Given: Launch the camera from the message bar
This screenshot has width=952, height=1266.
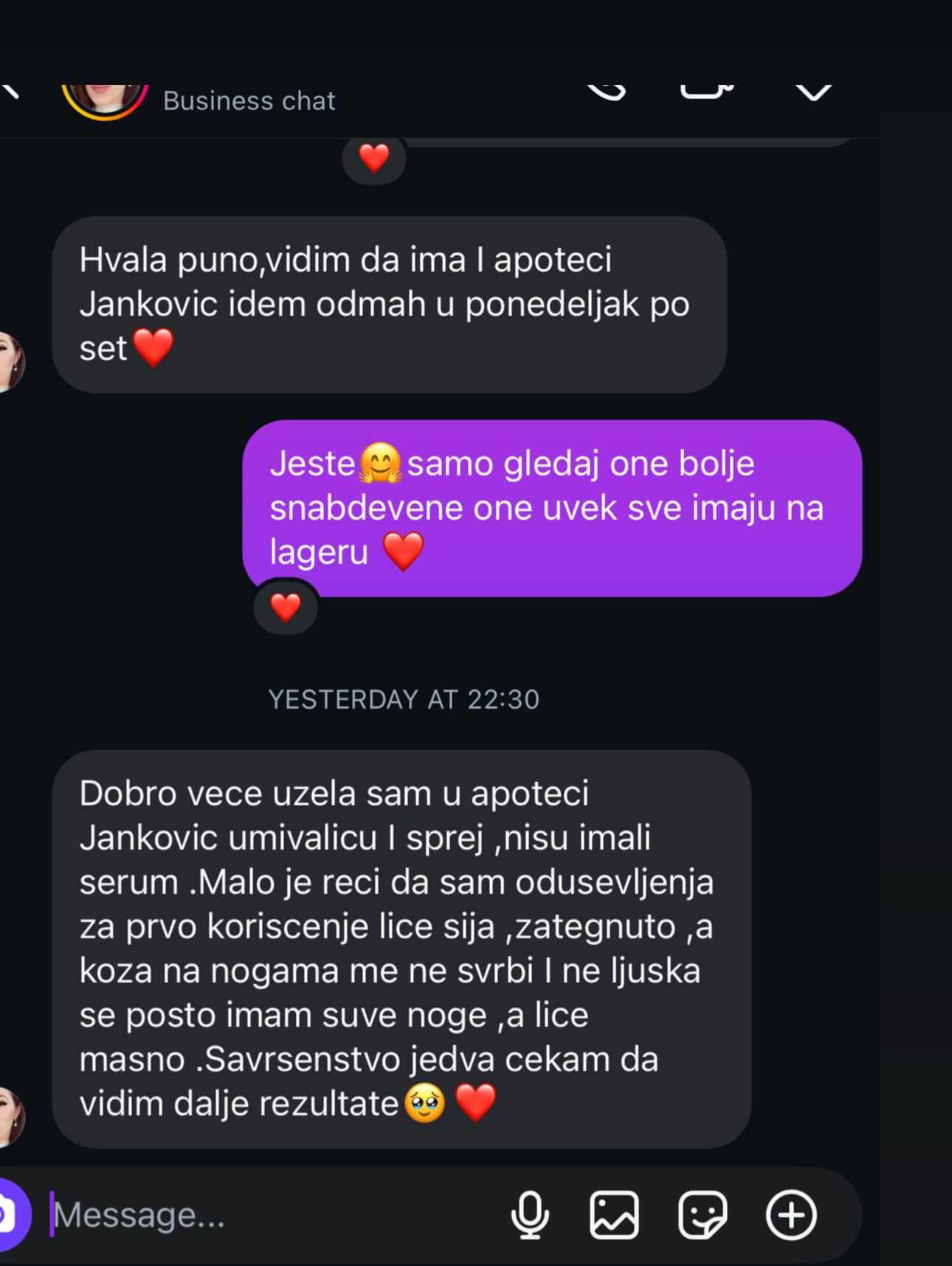Looking at the screenshot, I should pyautogui.click(x=9, y=1214).
